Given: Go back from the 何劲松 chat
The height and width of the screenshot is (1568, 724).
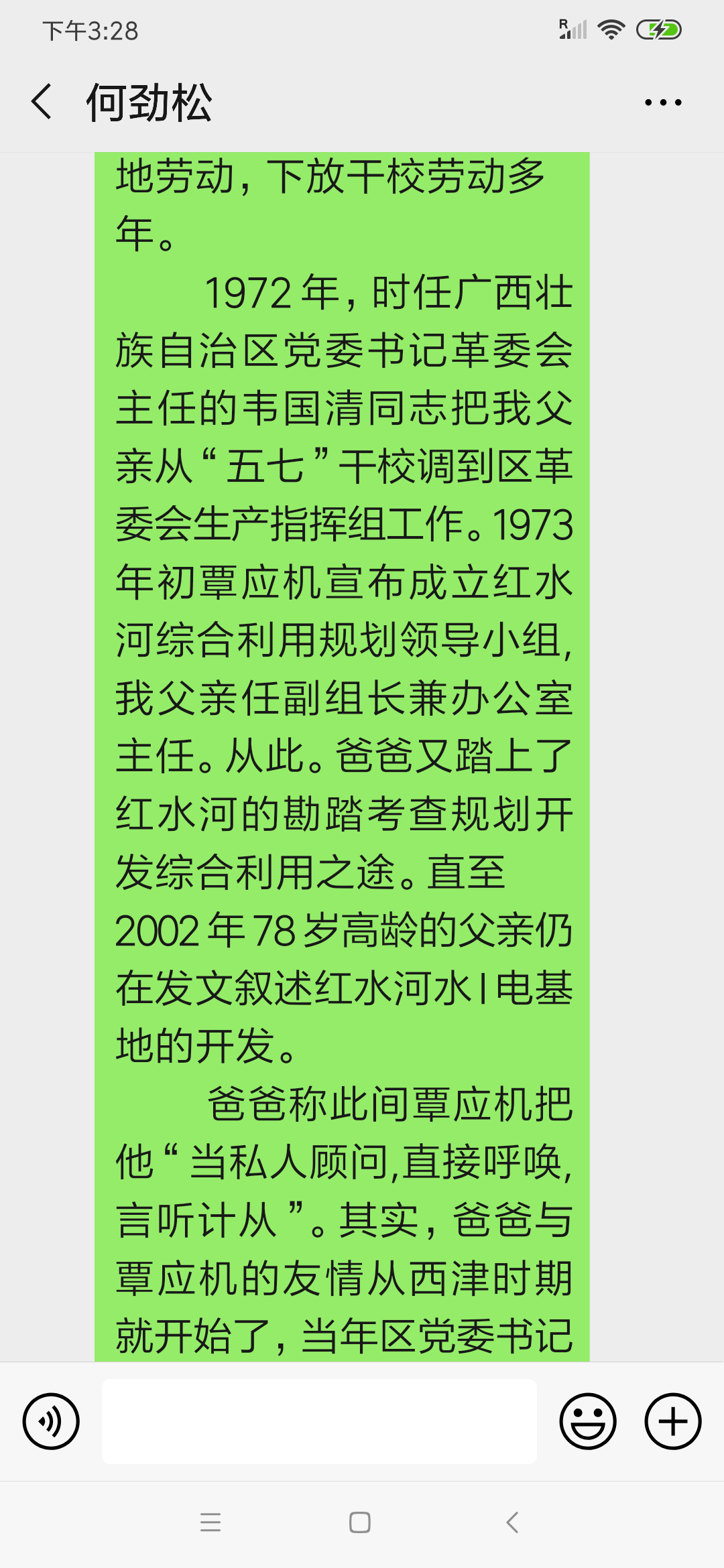Looking at the screenshot, I should click(x=42, y=102).
